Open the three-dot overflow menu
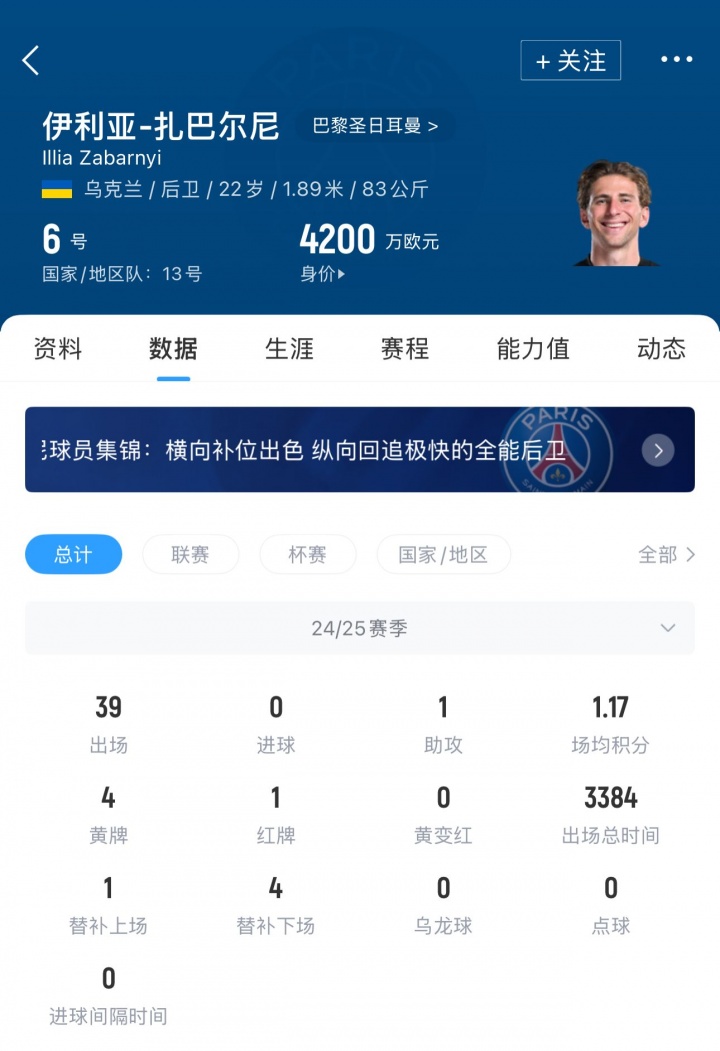 (x=676, y=60)
